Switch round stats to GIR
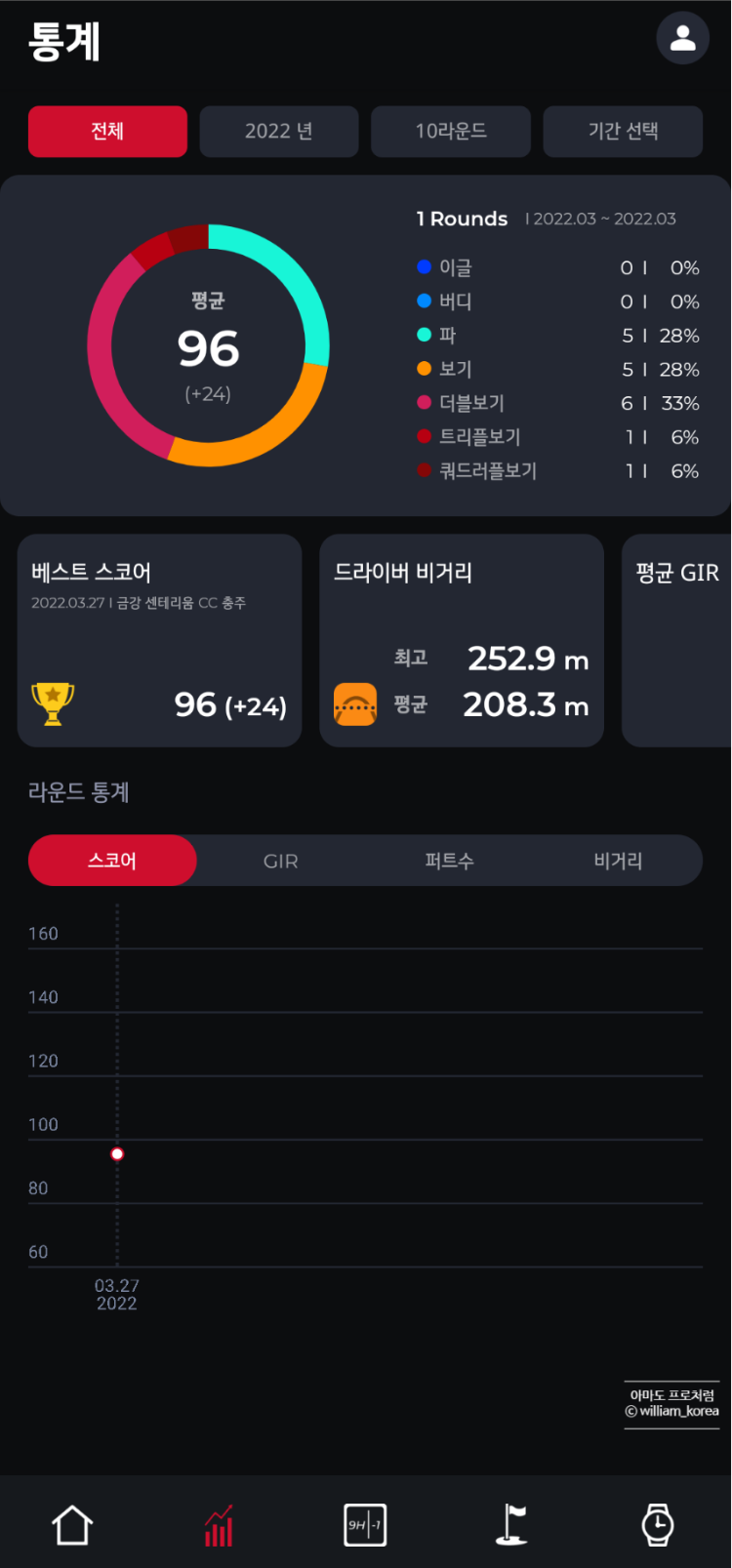The image size is (732, 1568). 281,861
